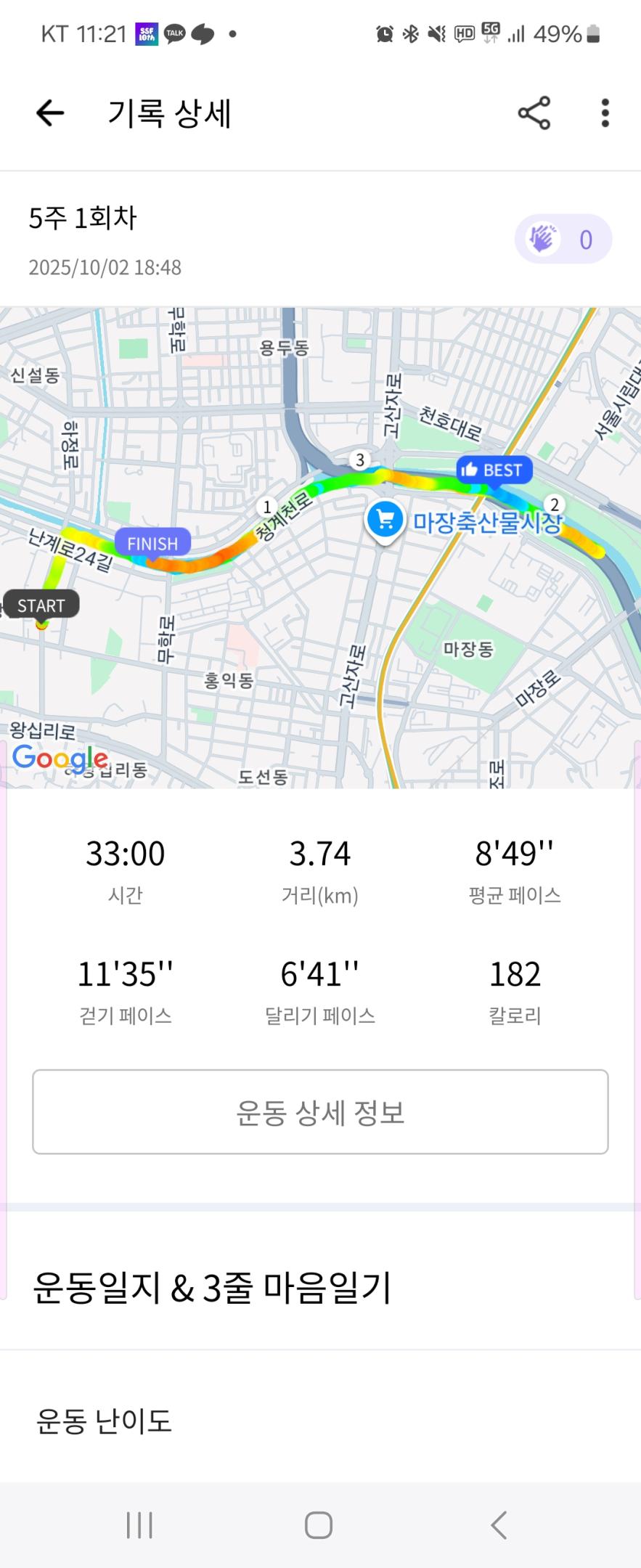Go back from the 기록 상세 screen

(50, 113)
